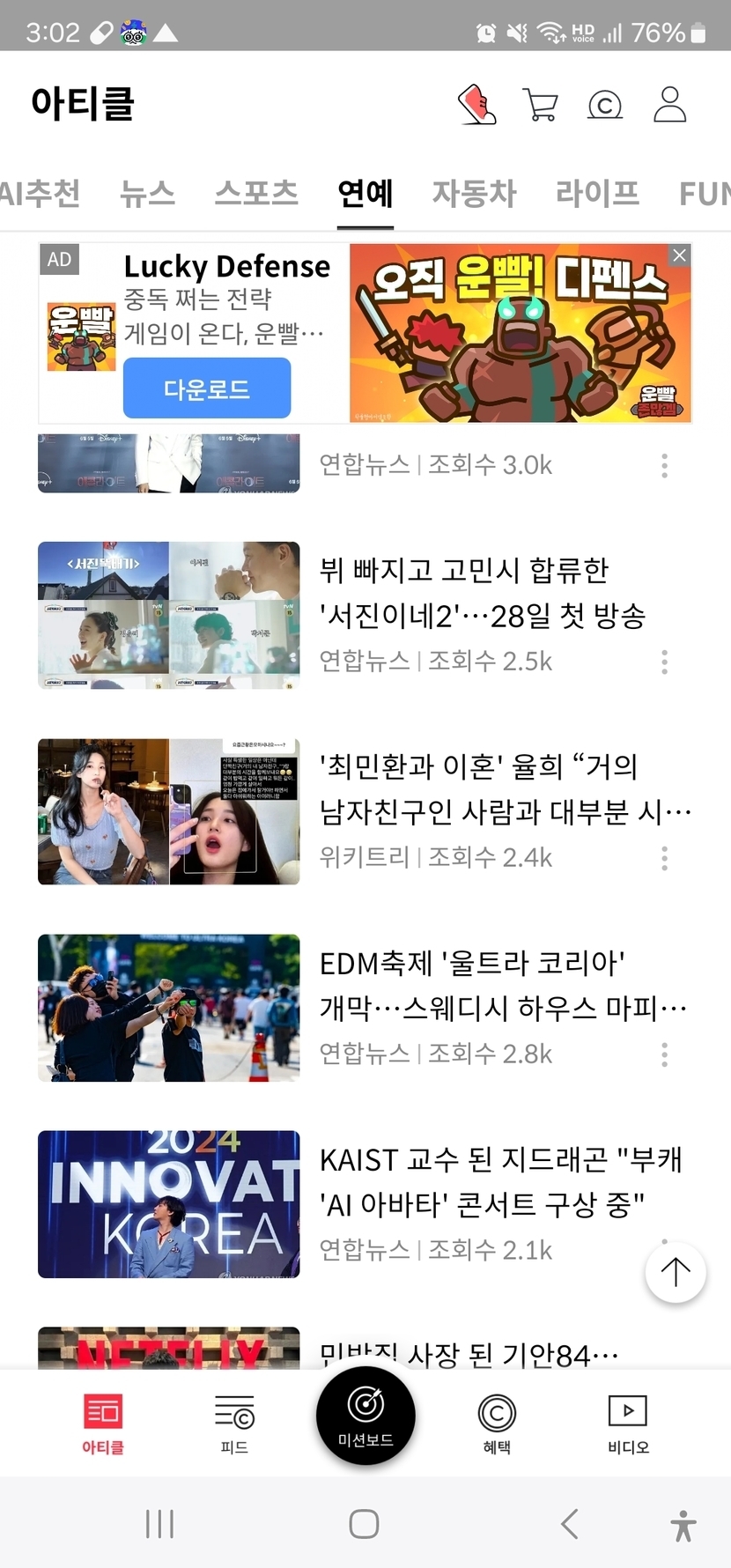Go to the 라이프 tab
This screenshot has width=731, height=1568.
(597, 193)
